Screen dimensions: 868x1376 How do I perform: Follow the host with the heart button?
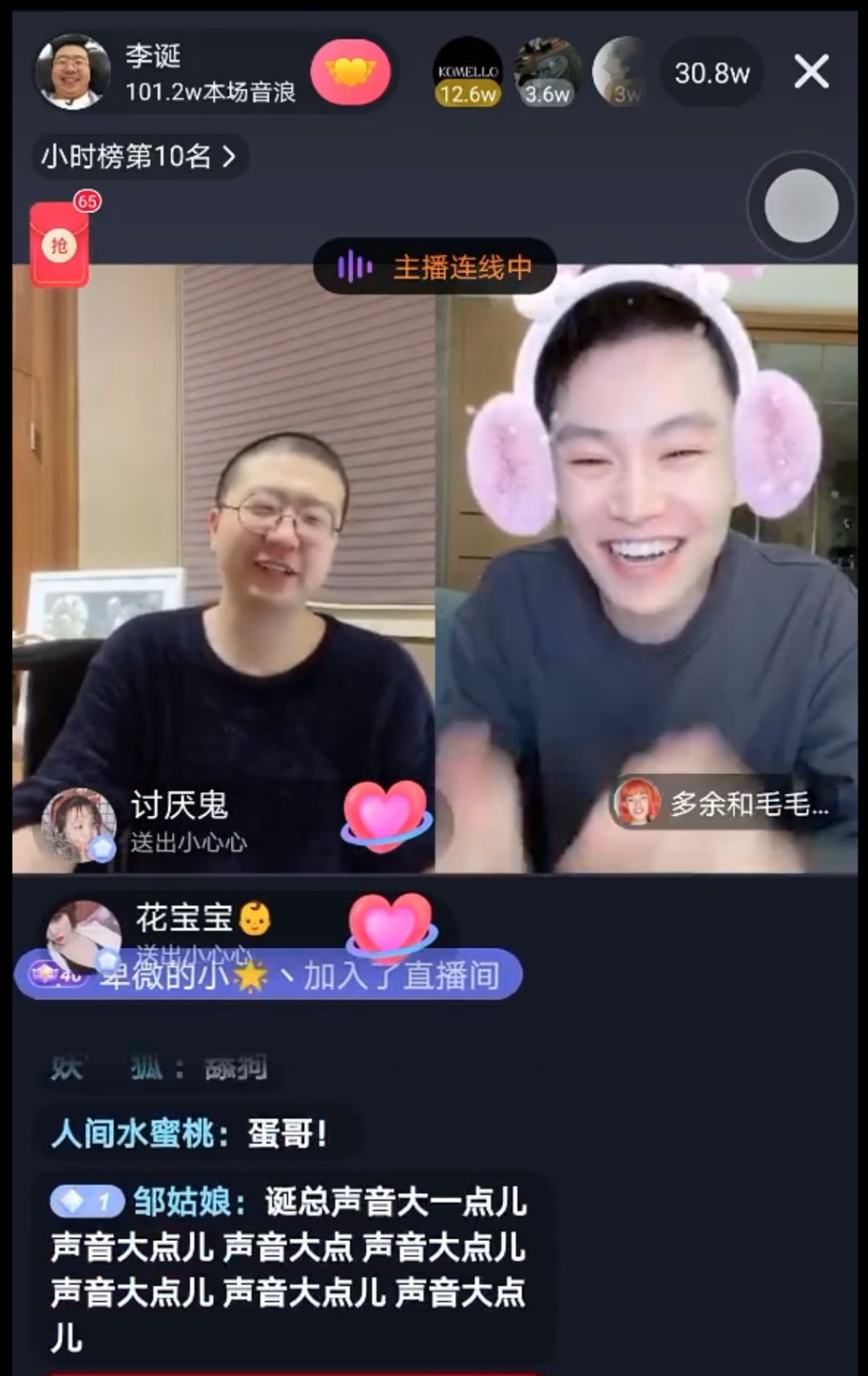click(x=350, y=72)
